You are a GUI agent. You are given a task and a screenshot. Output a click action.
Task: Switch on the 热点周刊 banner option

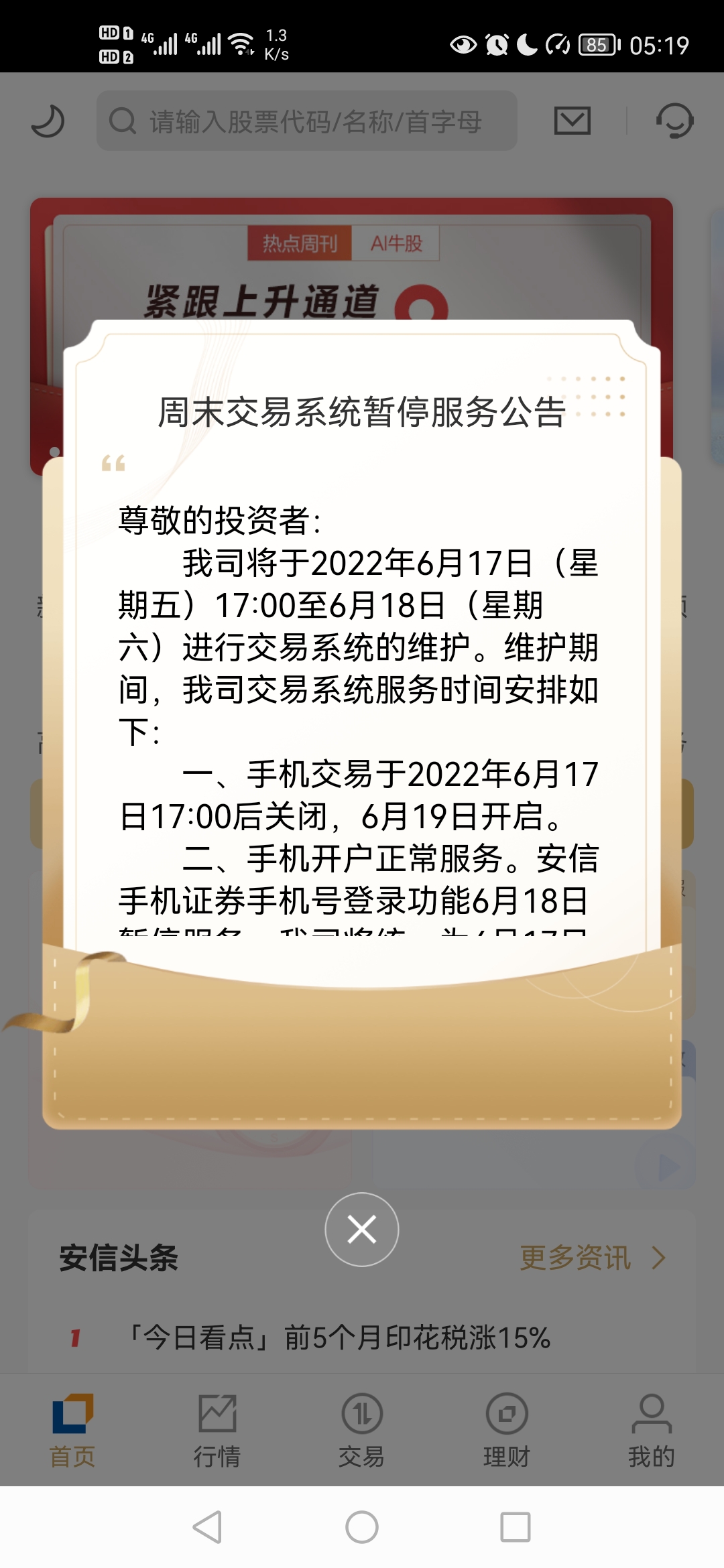click(x=300, y=244)
